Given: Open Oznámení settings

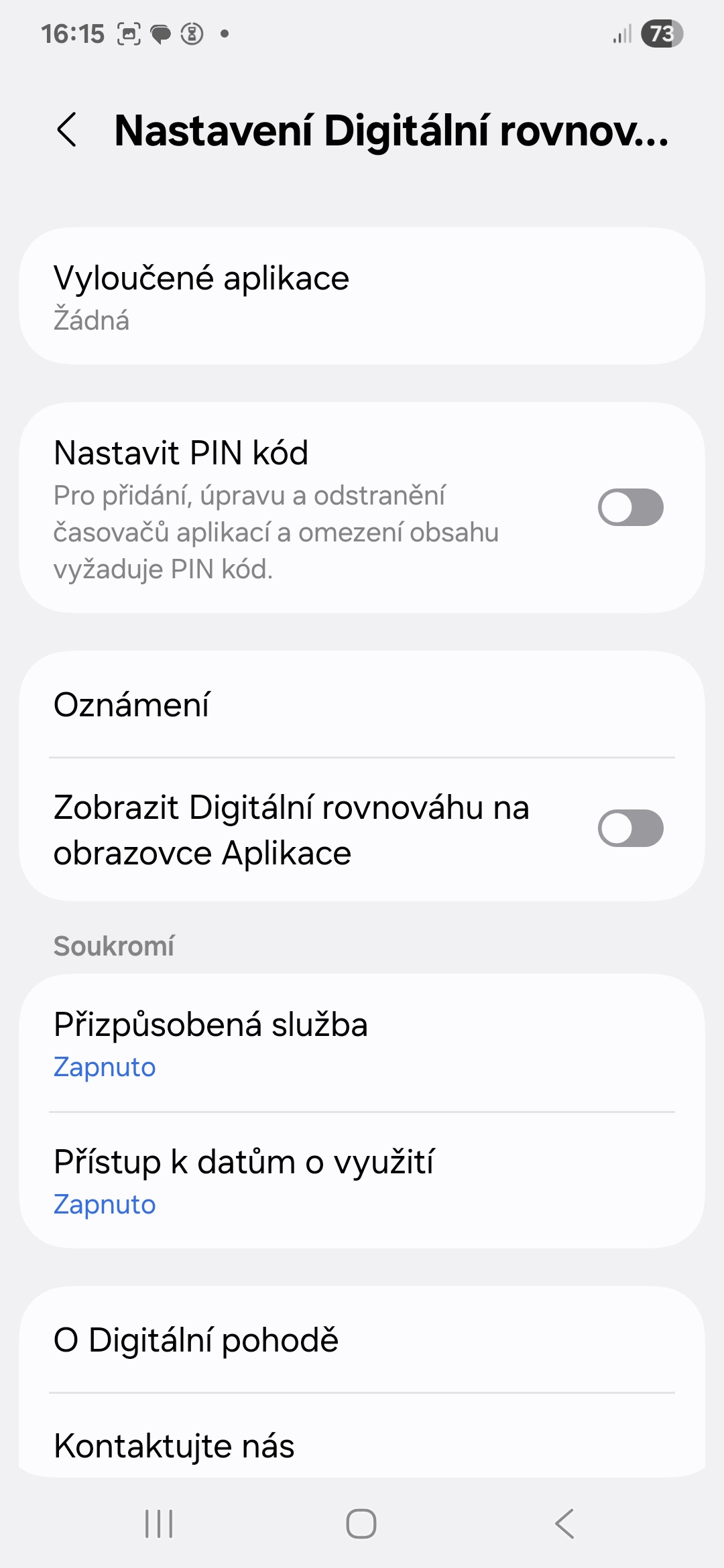Looking at the screenshot, I should point(362,705).
